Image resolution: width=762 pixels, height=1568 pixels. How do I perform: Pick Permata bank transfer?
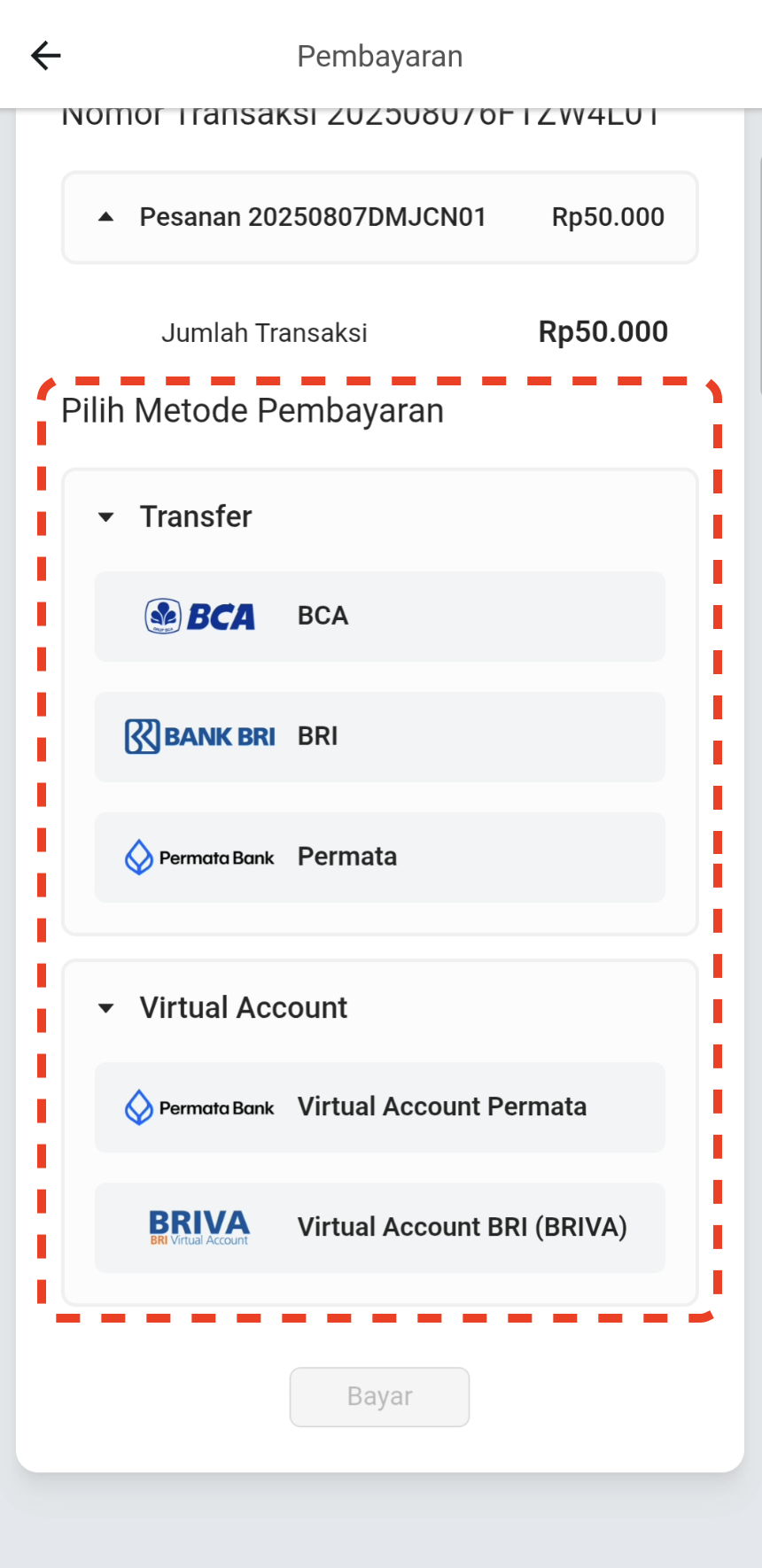tap(379, 858)
